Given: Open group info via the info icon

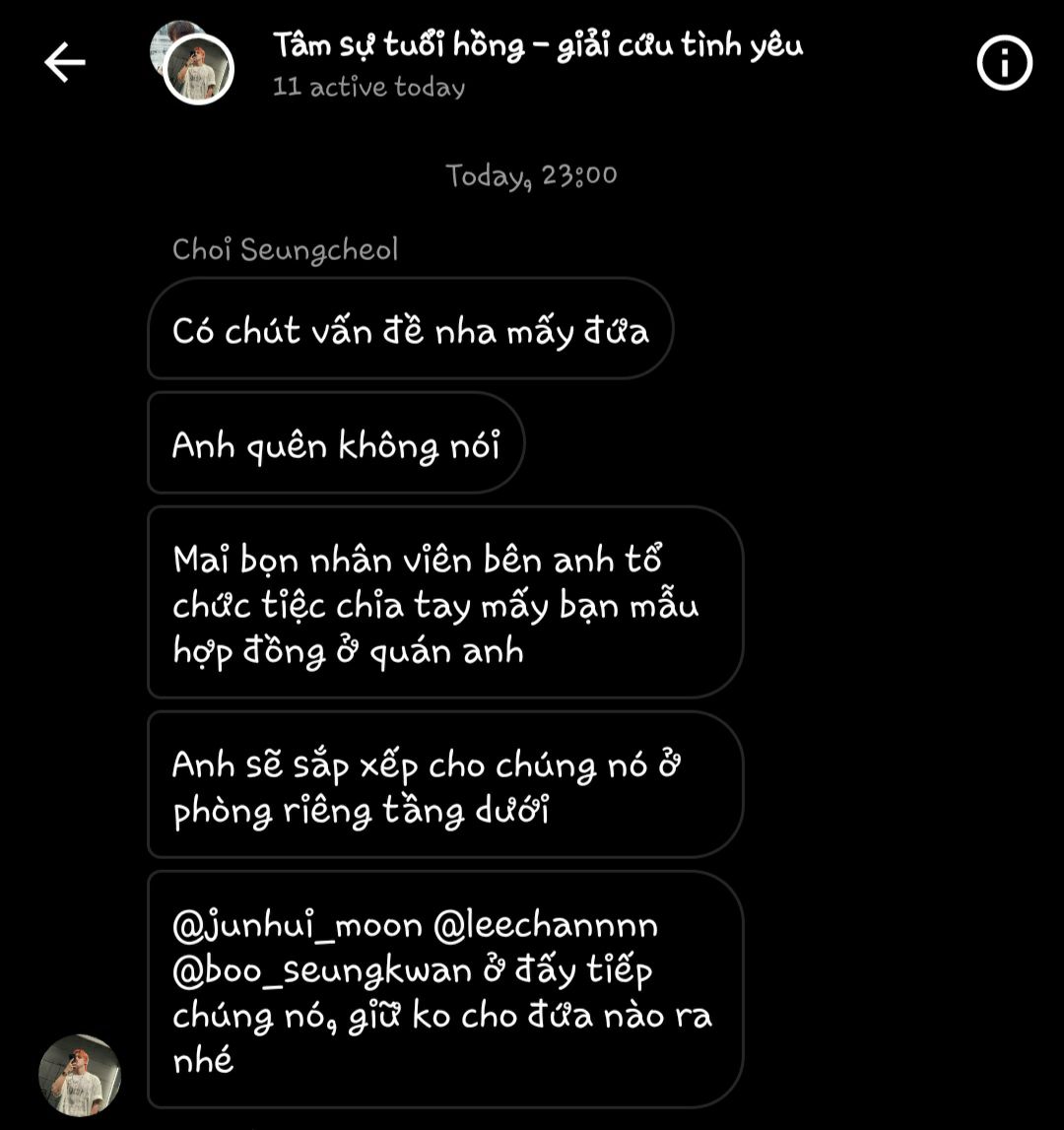Looking at the screenshot, I should [1004, 64].
